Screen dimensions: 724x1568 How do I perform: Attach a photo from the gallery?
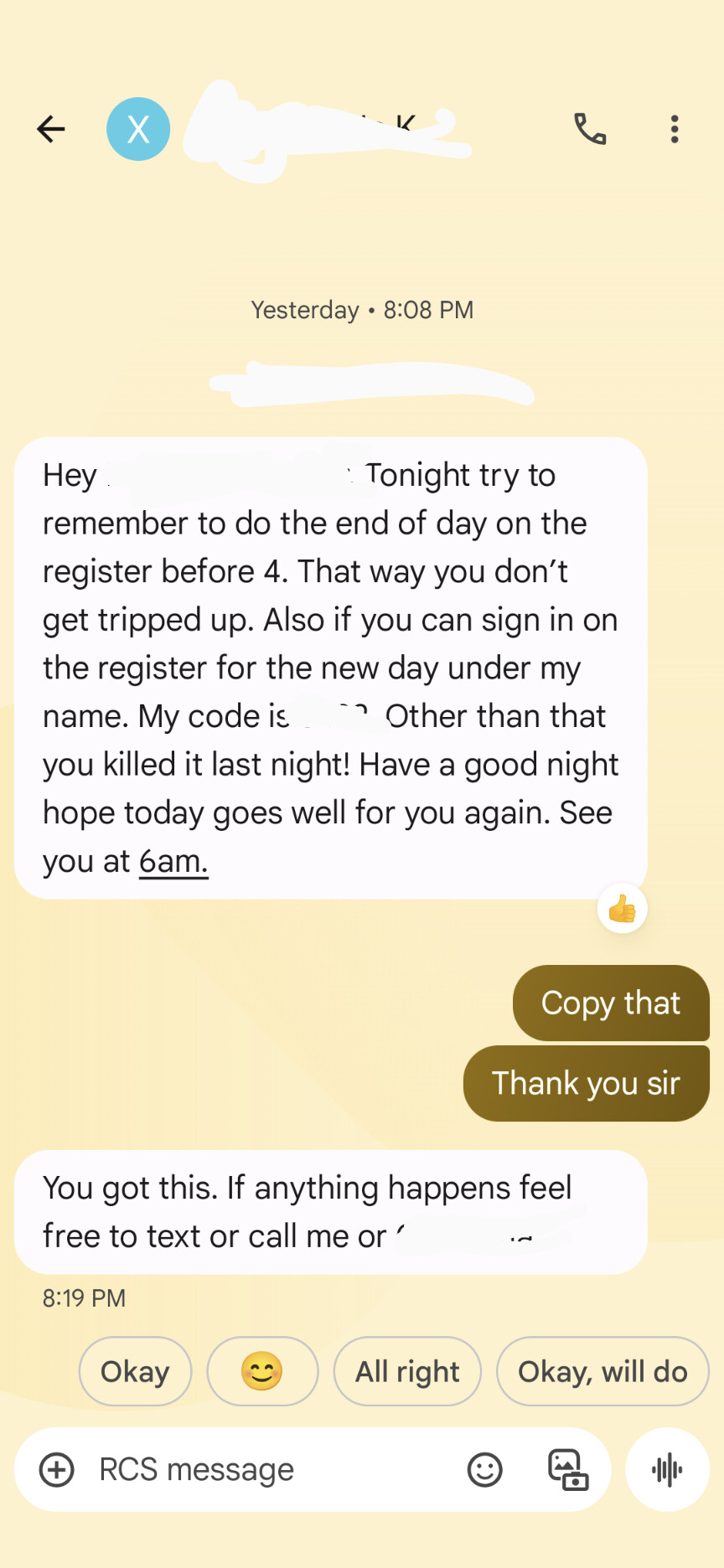[x=568, y=1470]
